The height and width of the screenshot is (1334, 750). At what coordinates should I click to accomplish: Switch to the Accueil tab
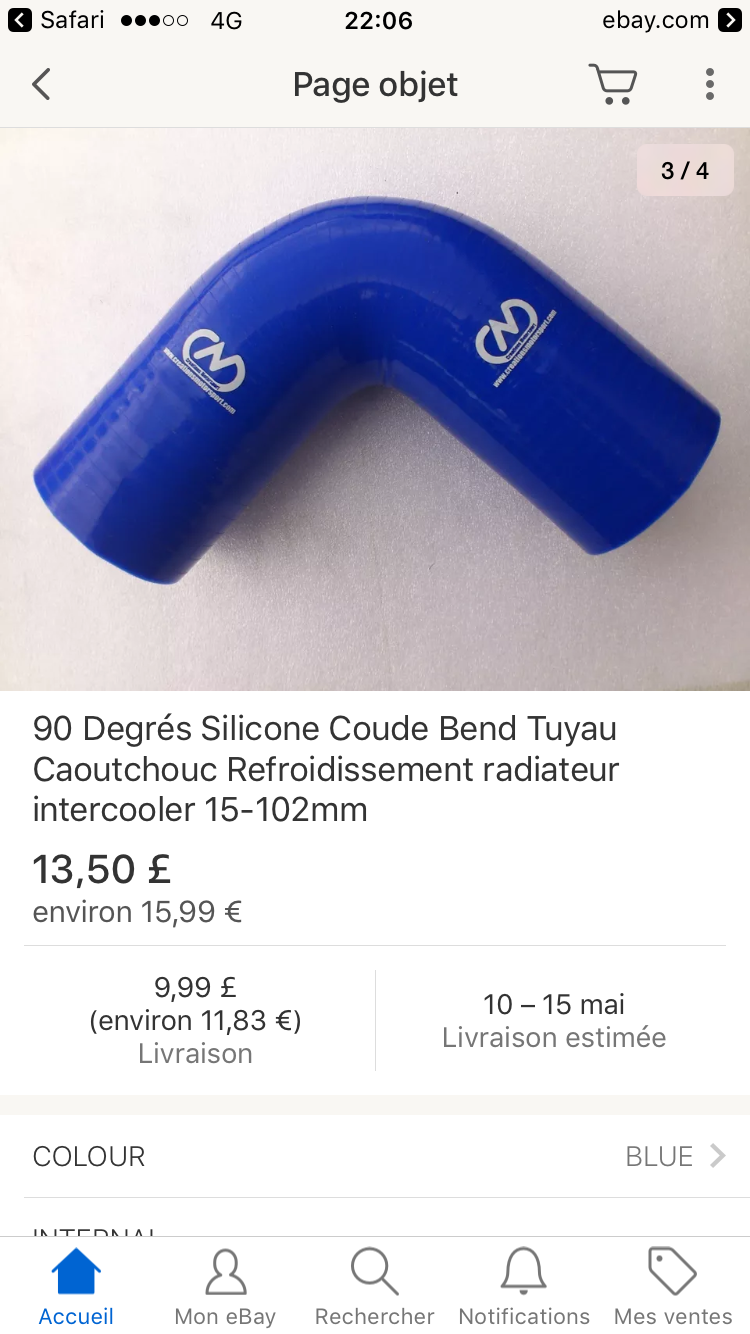76,1287
